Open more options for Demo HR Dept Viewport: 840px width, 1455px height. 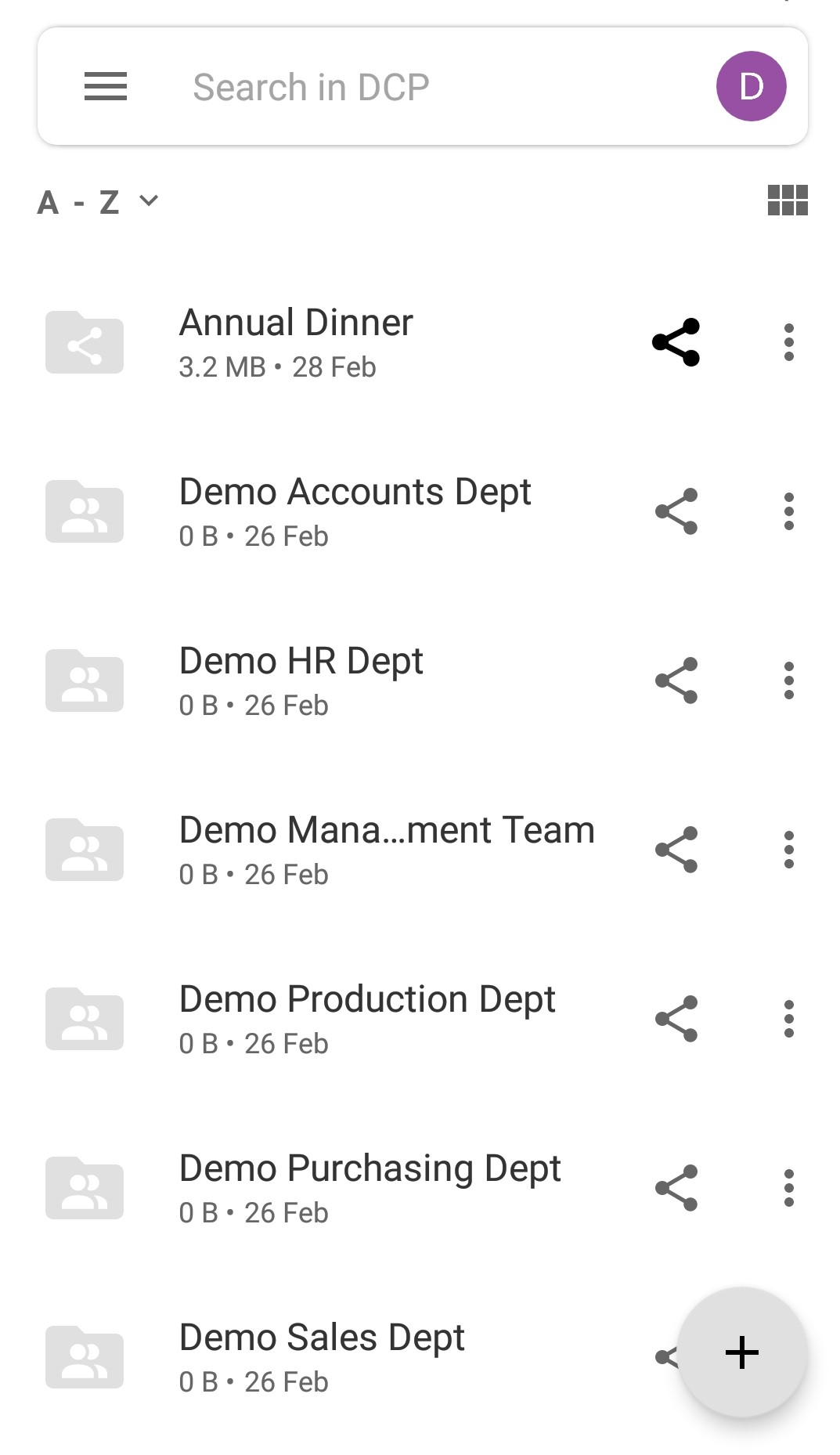788,681
